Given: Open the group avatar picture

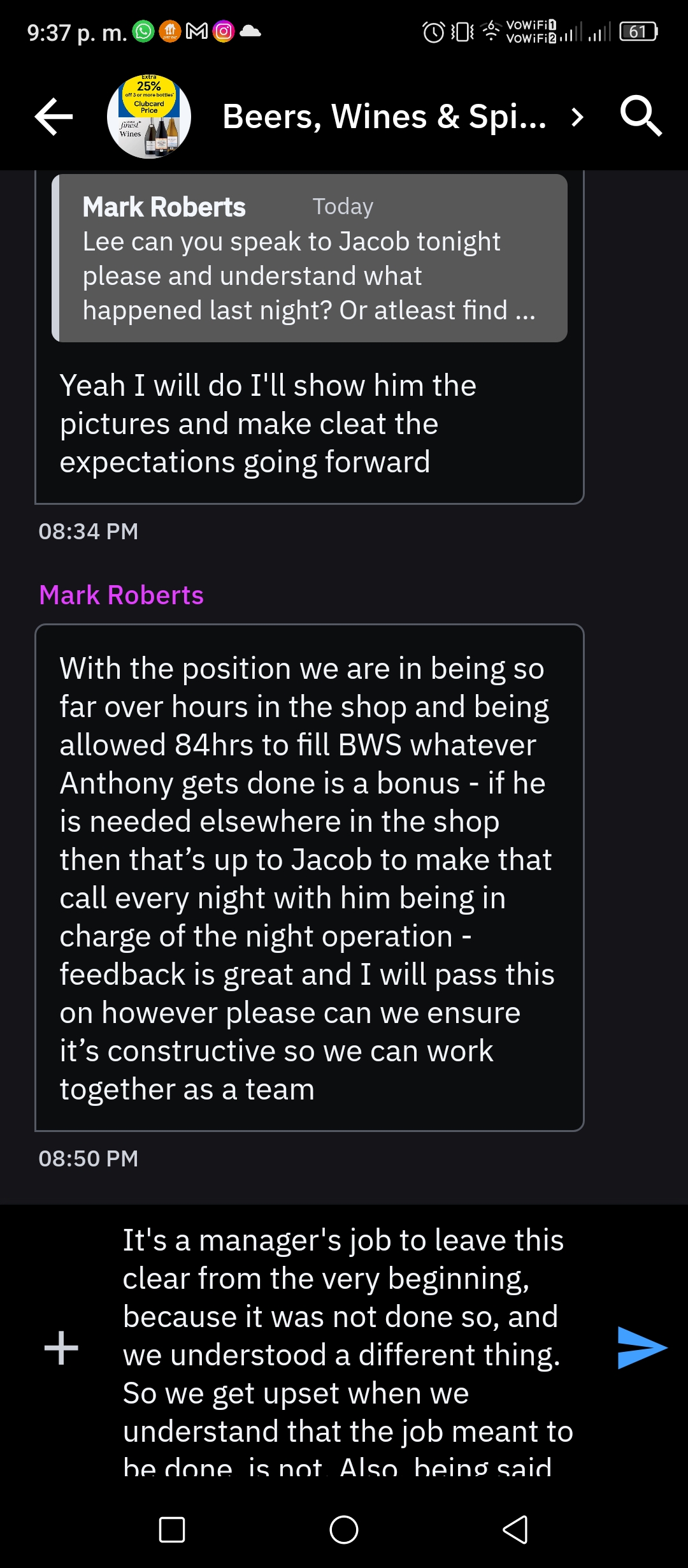Looking at the screenshot, I should 149,117.
